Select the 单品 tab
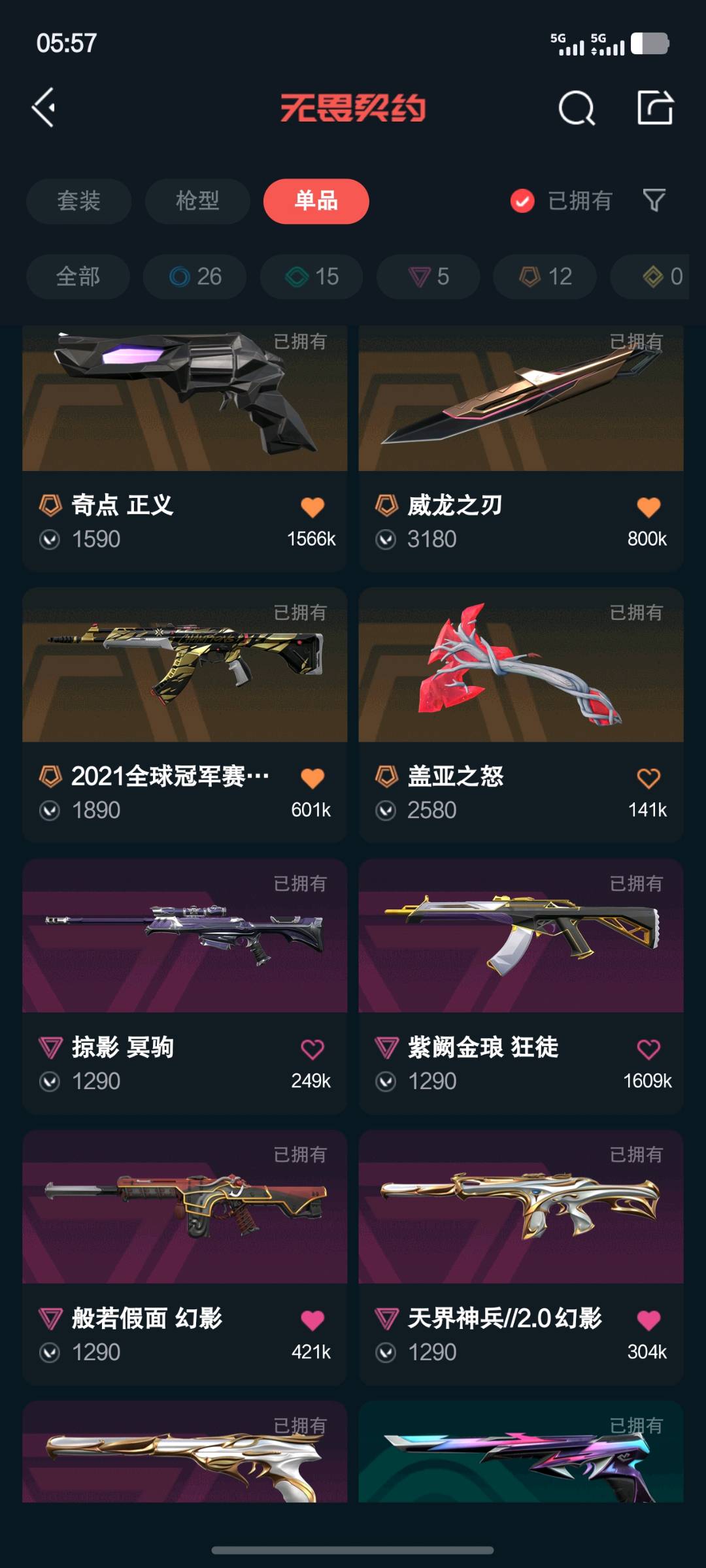Screen dimensions: 706x1568 316,201
